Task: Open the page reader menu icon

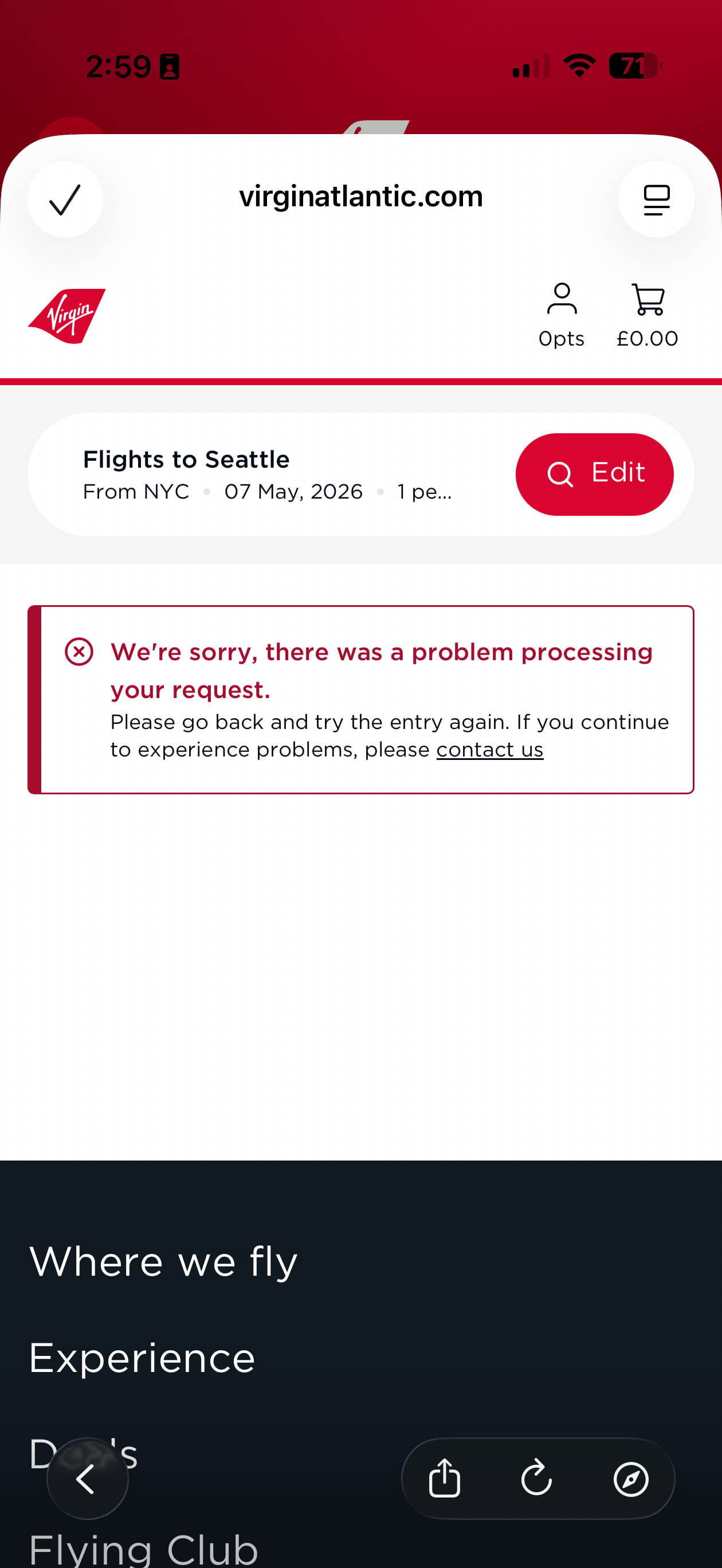Action: pyautogui.click(x=656, y=199)
